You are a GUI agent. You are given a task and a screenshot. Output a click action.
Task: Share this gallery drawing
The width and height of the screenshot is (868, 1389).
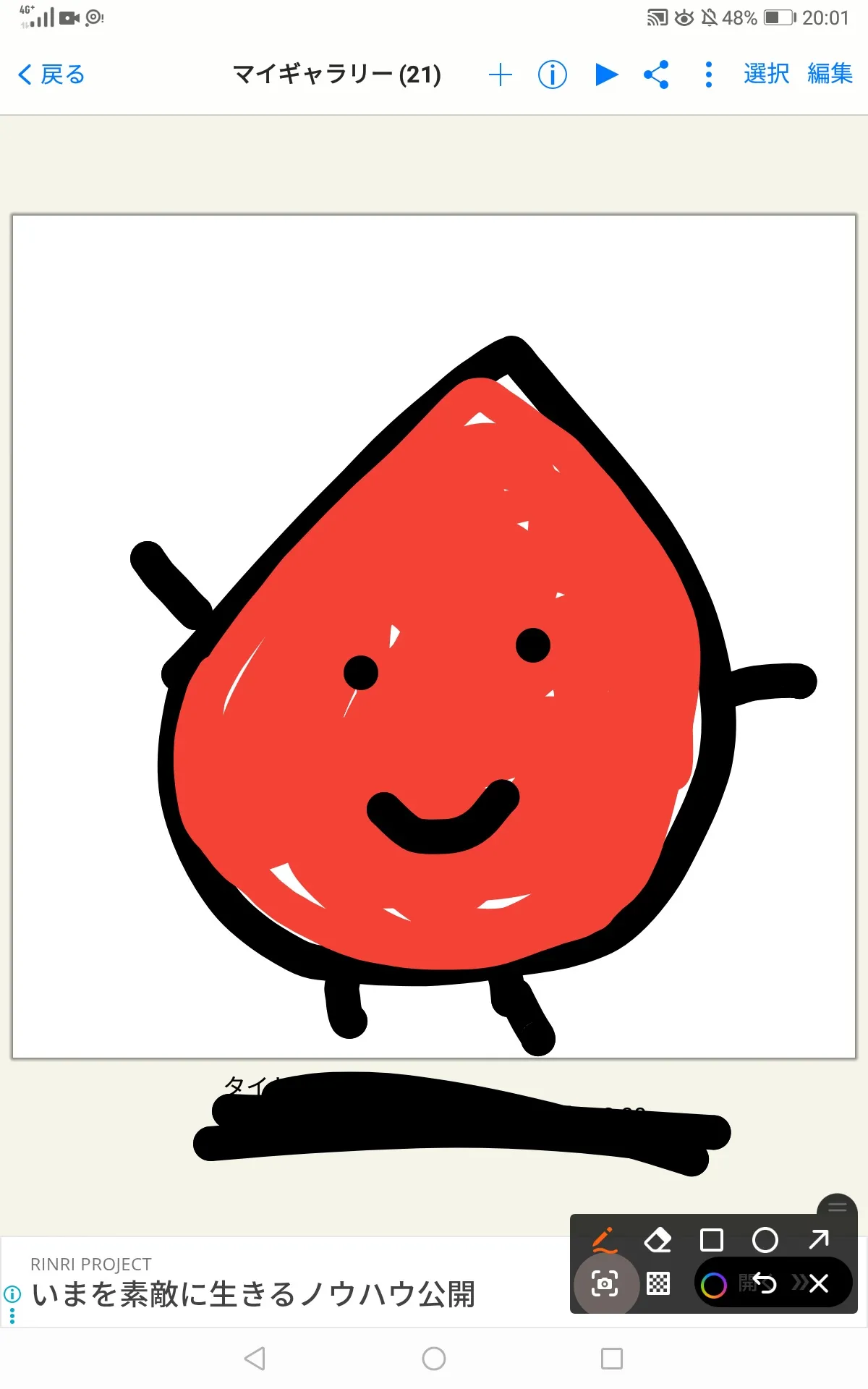(656, 75)
